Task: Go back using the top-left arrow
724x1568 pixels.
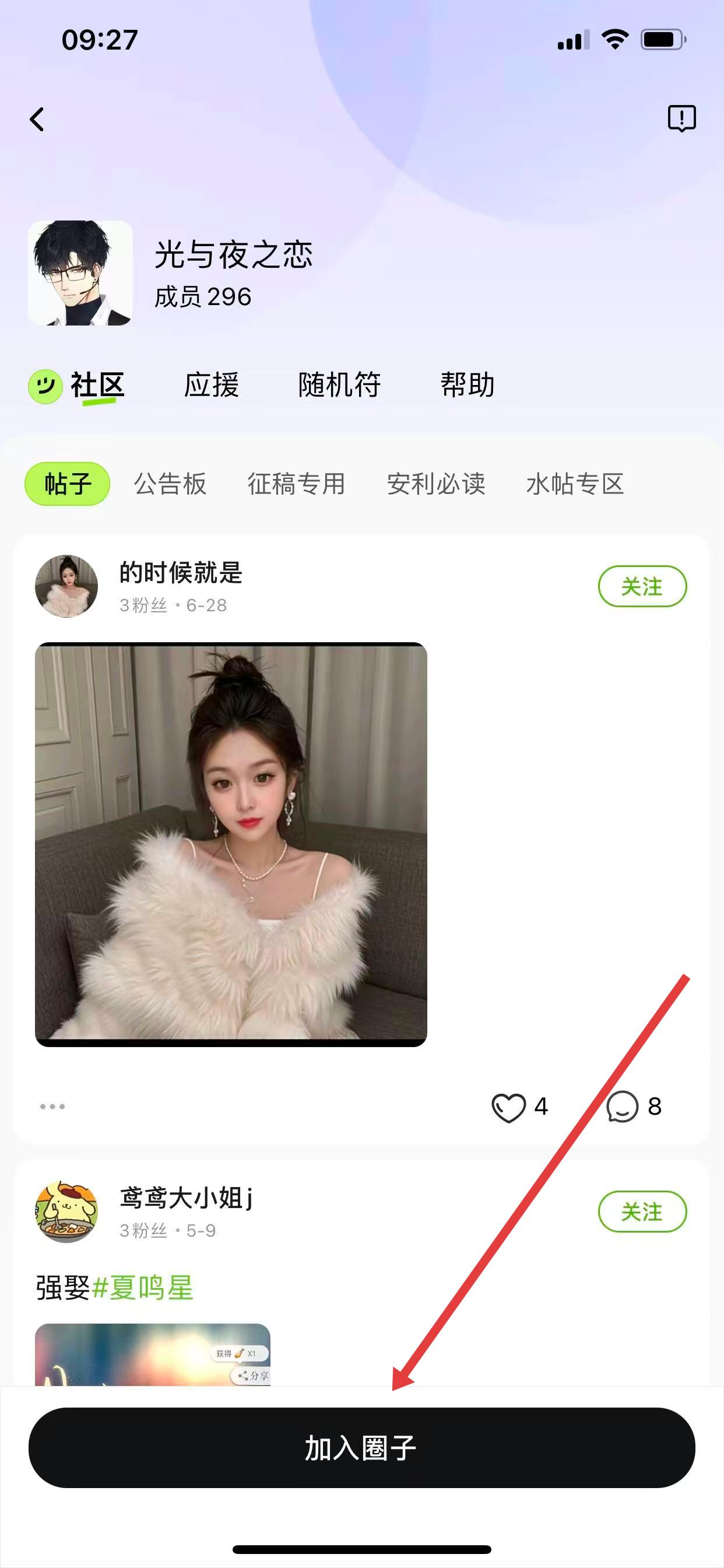Action: coord(37,120)
